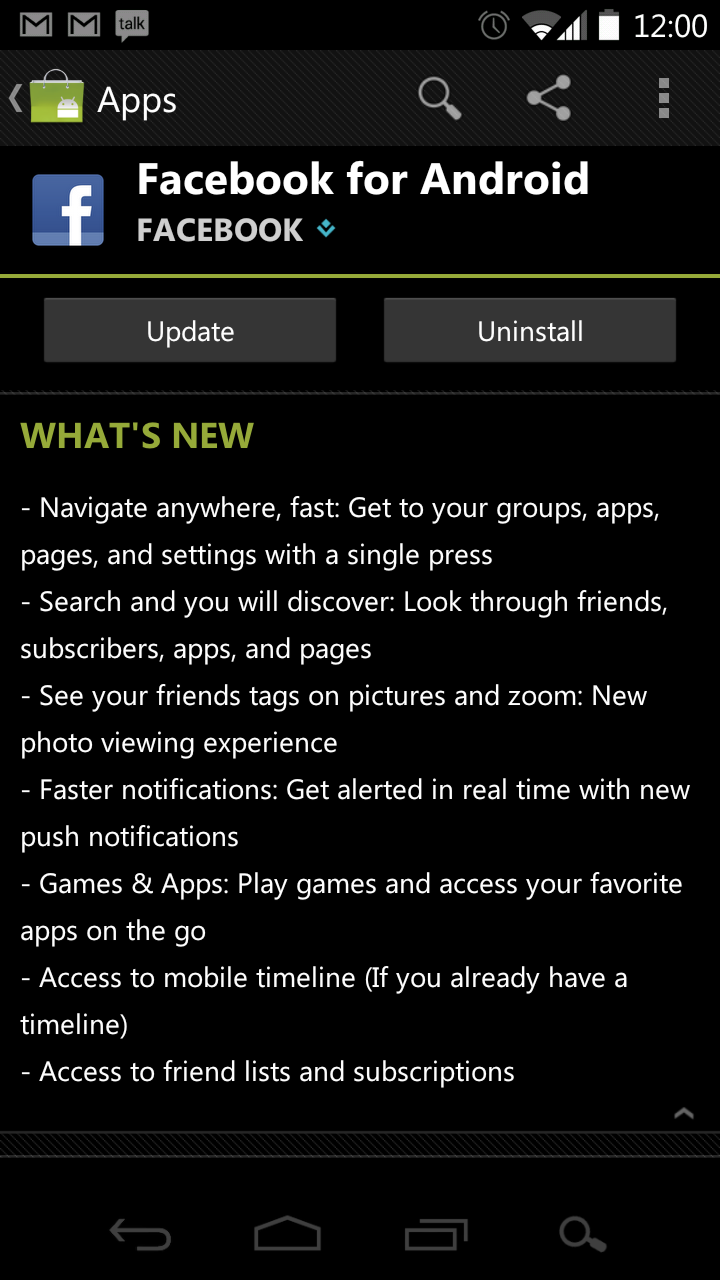Open the search magnifier in the app bar
Image resolution: width=720 pixels, height=1280 pixels.
(439, 99)
